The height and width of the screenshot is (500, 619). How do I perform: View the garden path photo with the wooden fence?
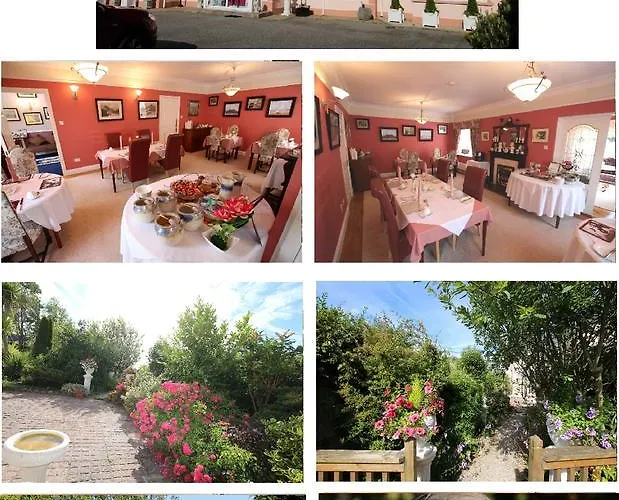click(466, 382)
